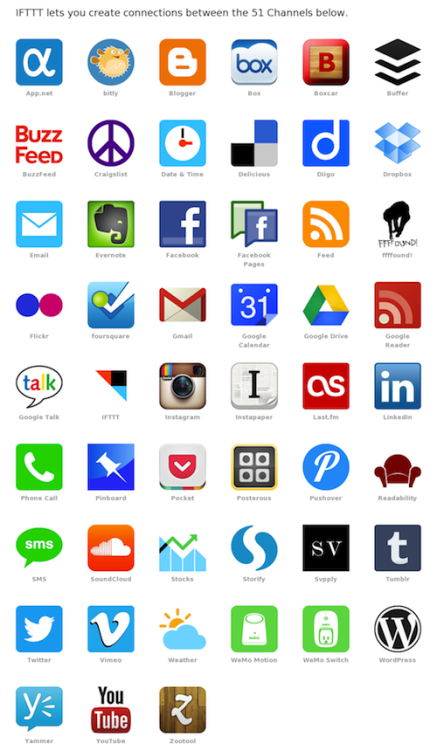Open the Tumblr channel
Image resolution: width=437 pixels, height=750 pixels.
398,548
